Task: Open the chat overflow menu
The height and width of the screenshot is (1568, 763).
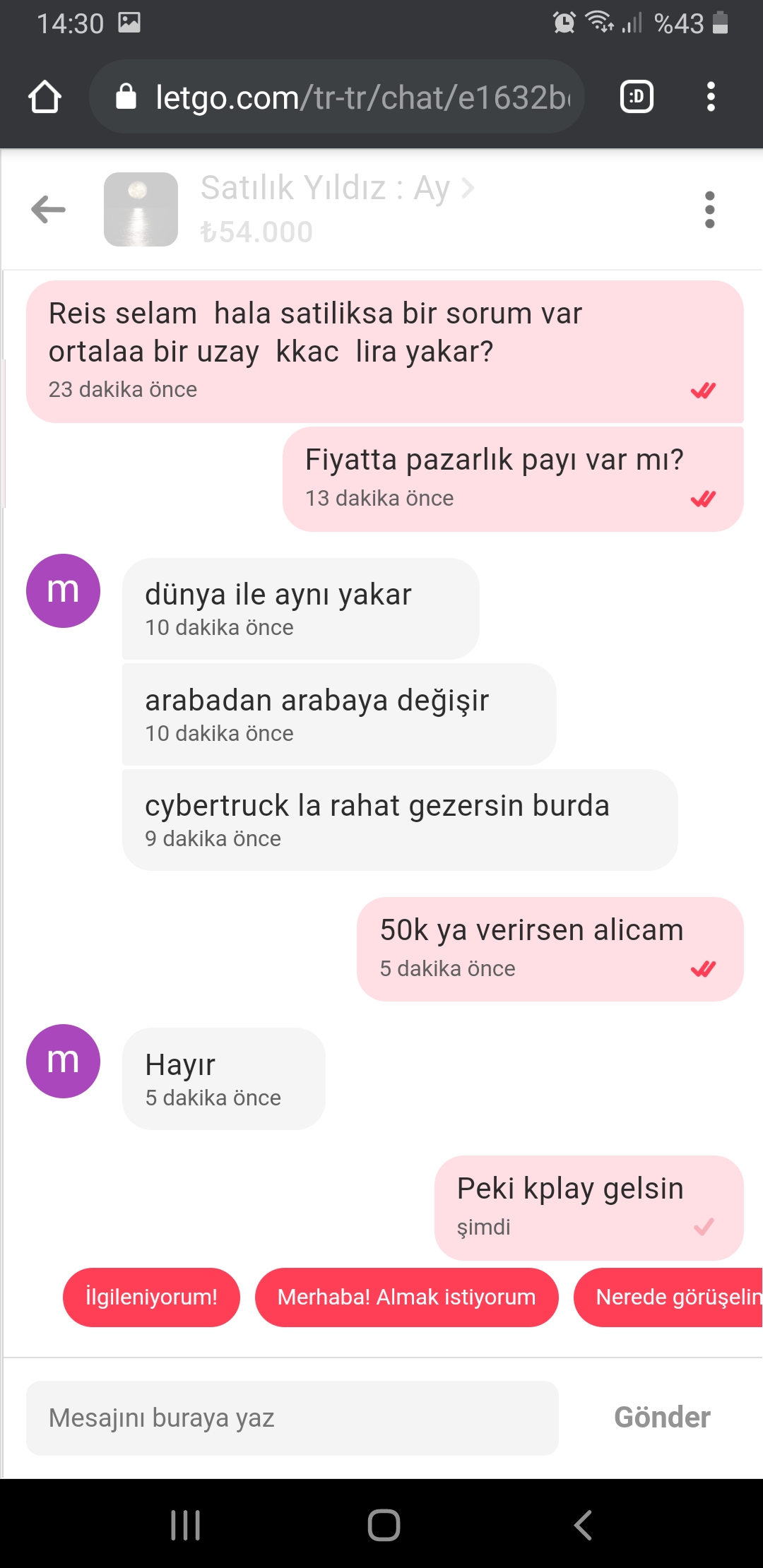Action: click(x=709, y=210)
